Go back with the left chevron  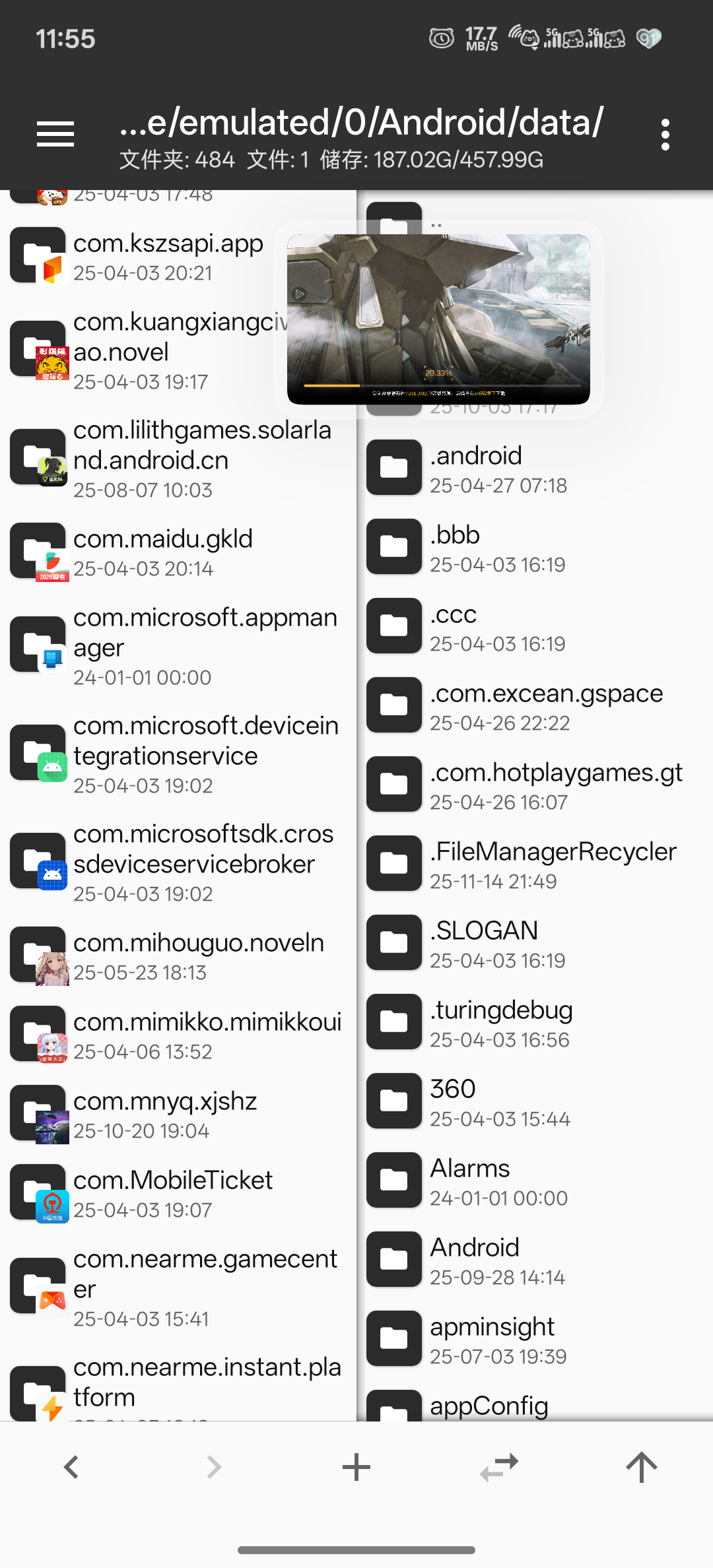[71, 1467]
